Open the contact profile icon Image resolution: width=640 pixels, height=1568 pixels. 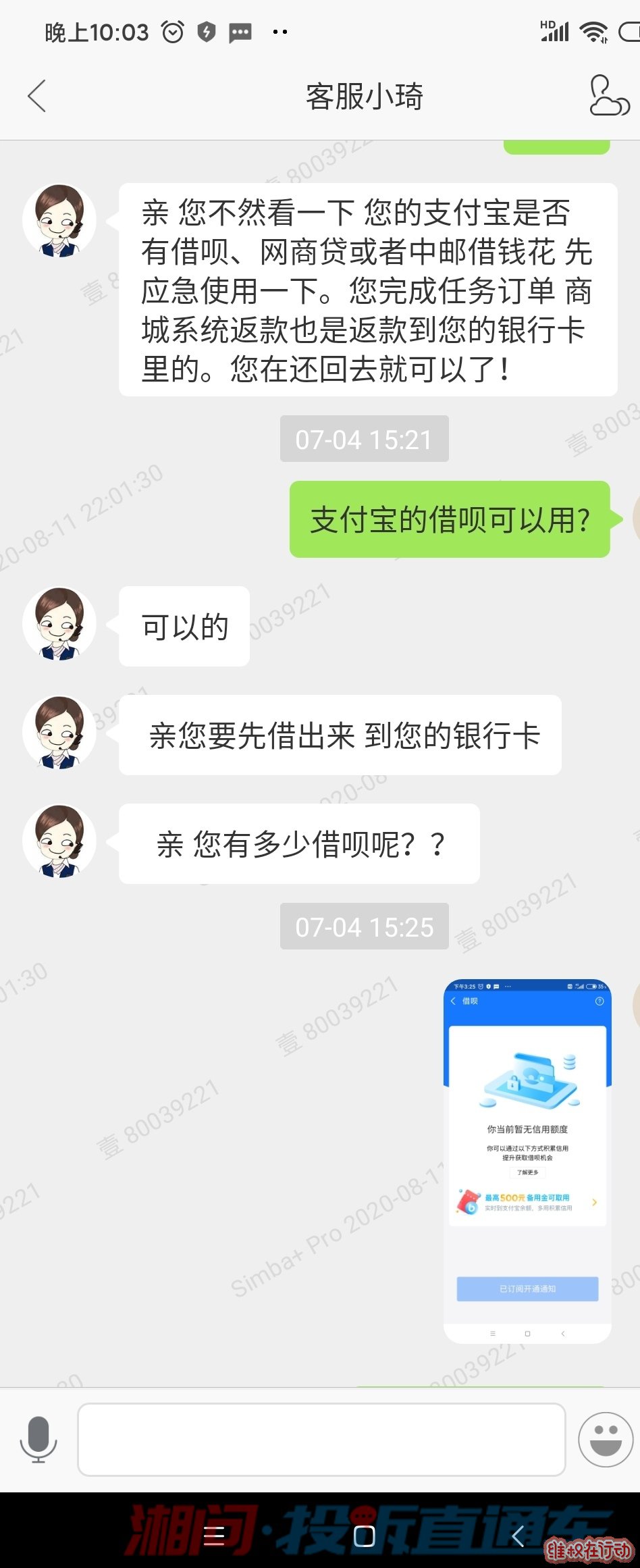pyautogui.click(x=608, y=96)
